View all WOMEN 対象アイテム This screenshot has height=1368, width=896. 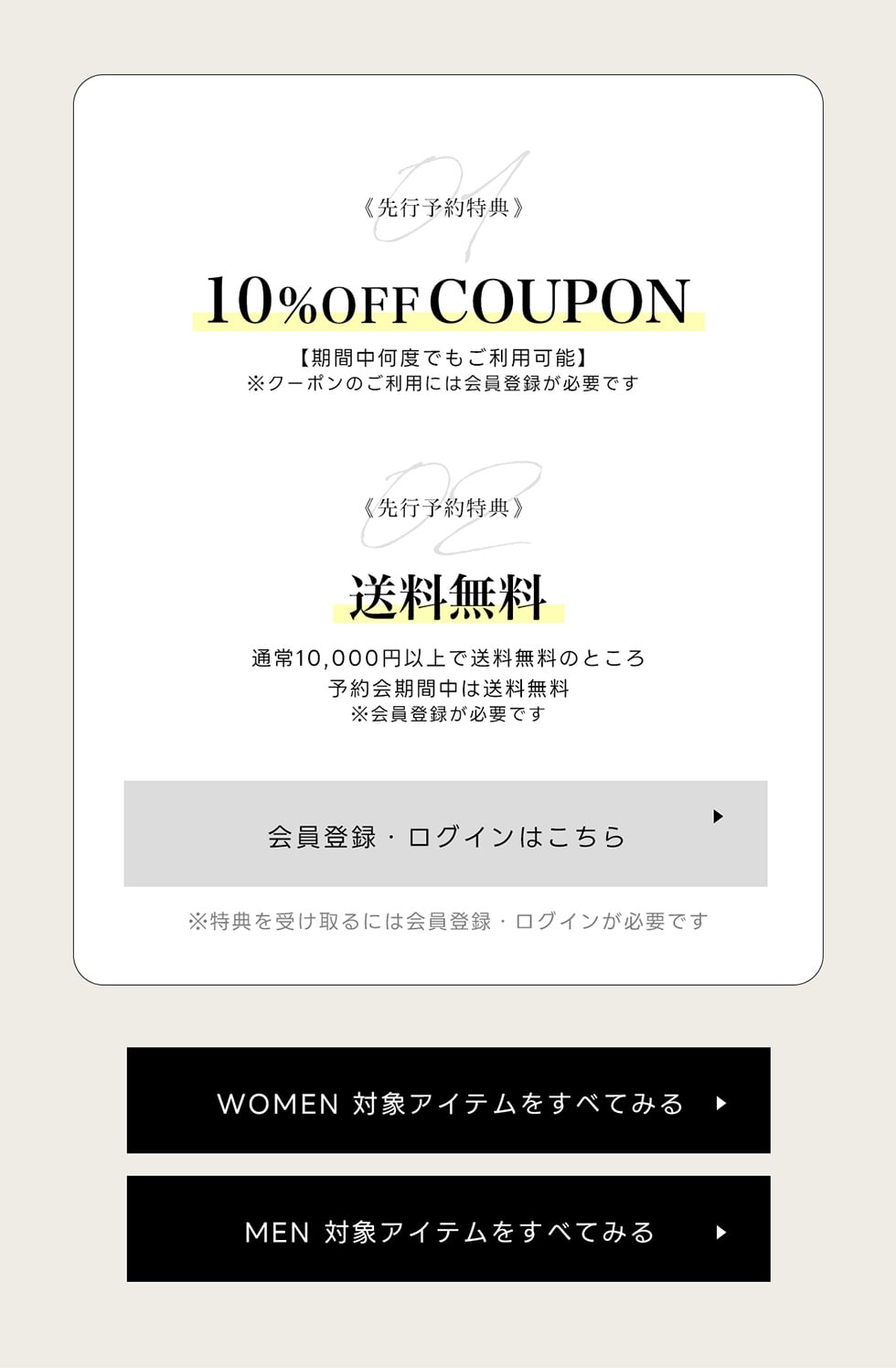coord(448,1100)
